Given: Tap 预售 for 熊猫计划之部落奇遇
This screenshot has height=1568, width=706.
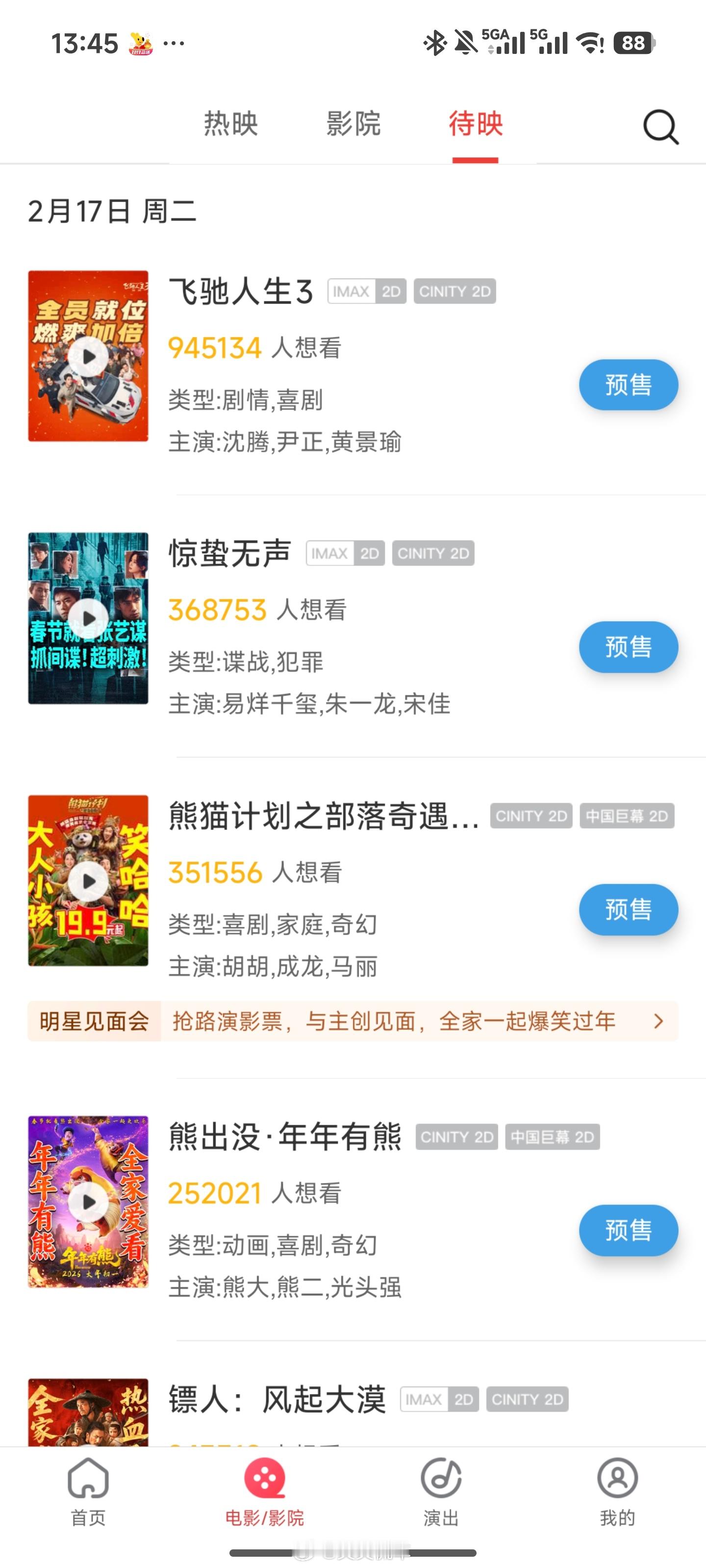Looking at the screenshot, I should tap(629, 909).
